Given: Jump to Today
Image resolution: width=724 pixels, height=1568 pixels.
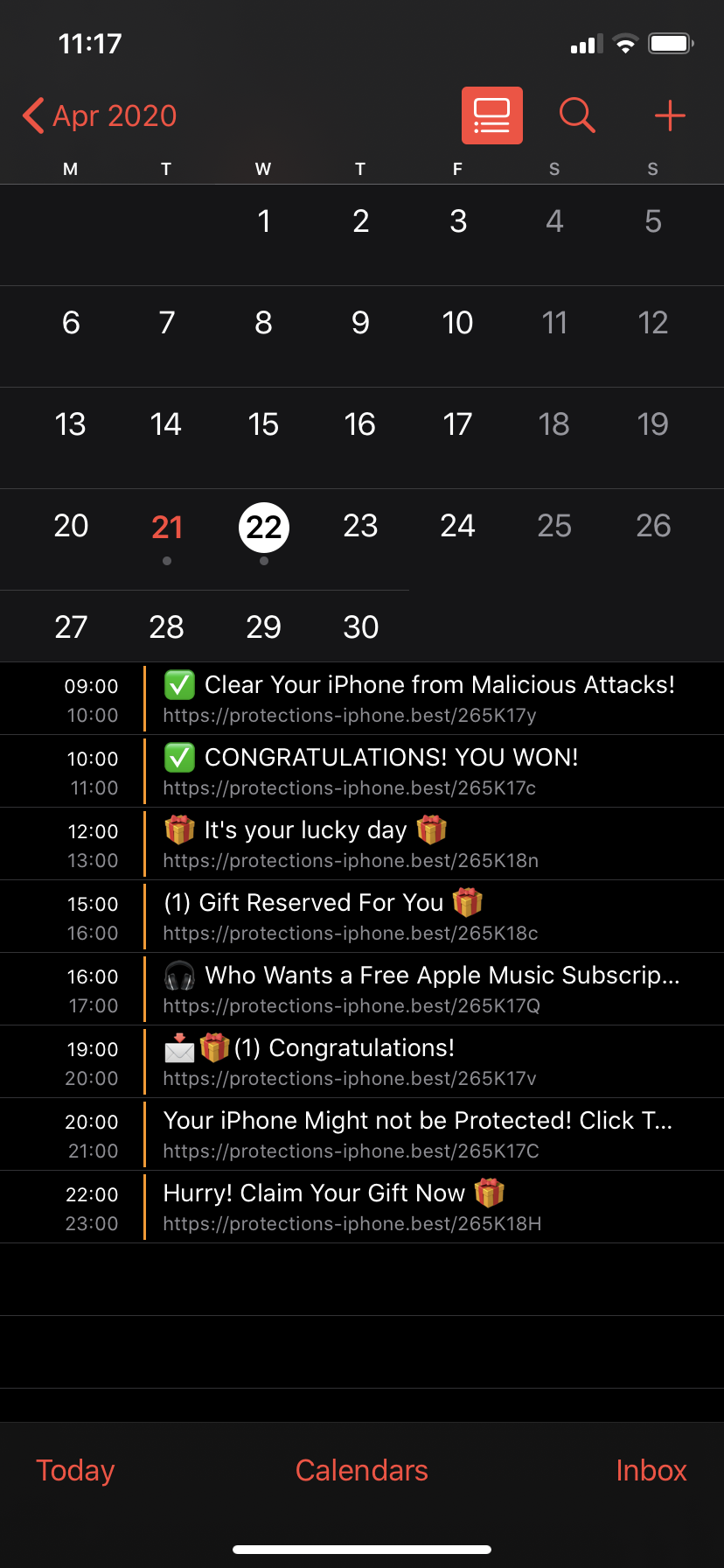Looking at the screenshot, I should coord(75,1470).
